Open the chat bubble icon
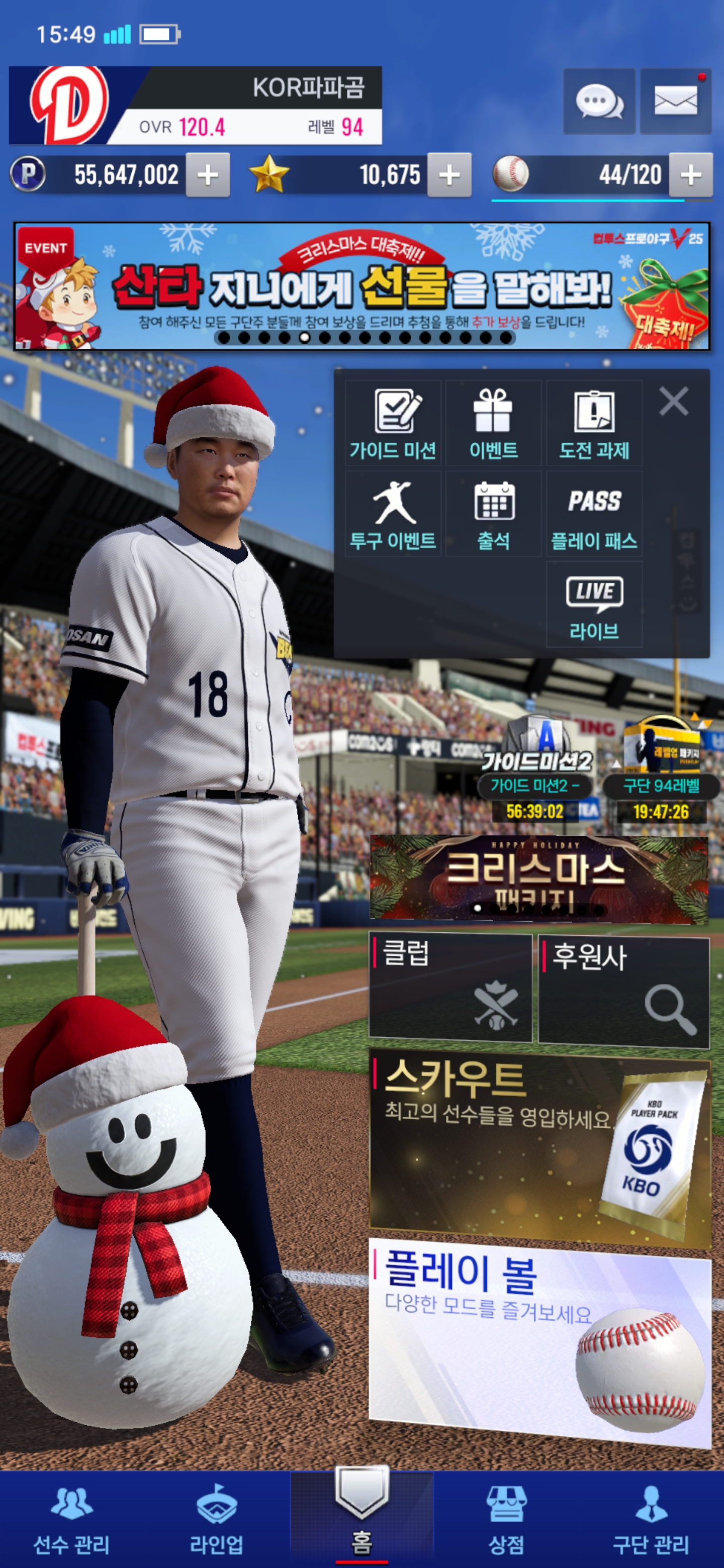The height and width of the screenshot is (1568, 724). [599, 101]
